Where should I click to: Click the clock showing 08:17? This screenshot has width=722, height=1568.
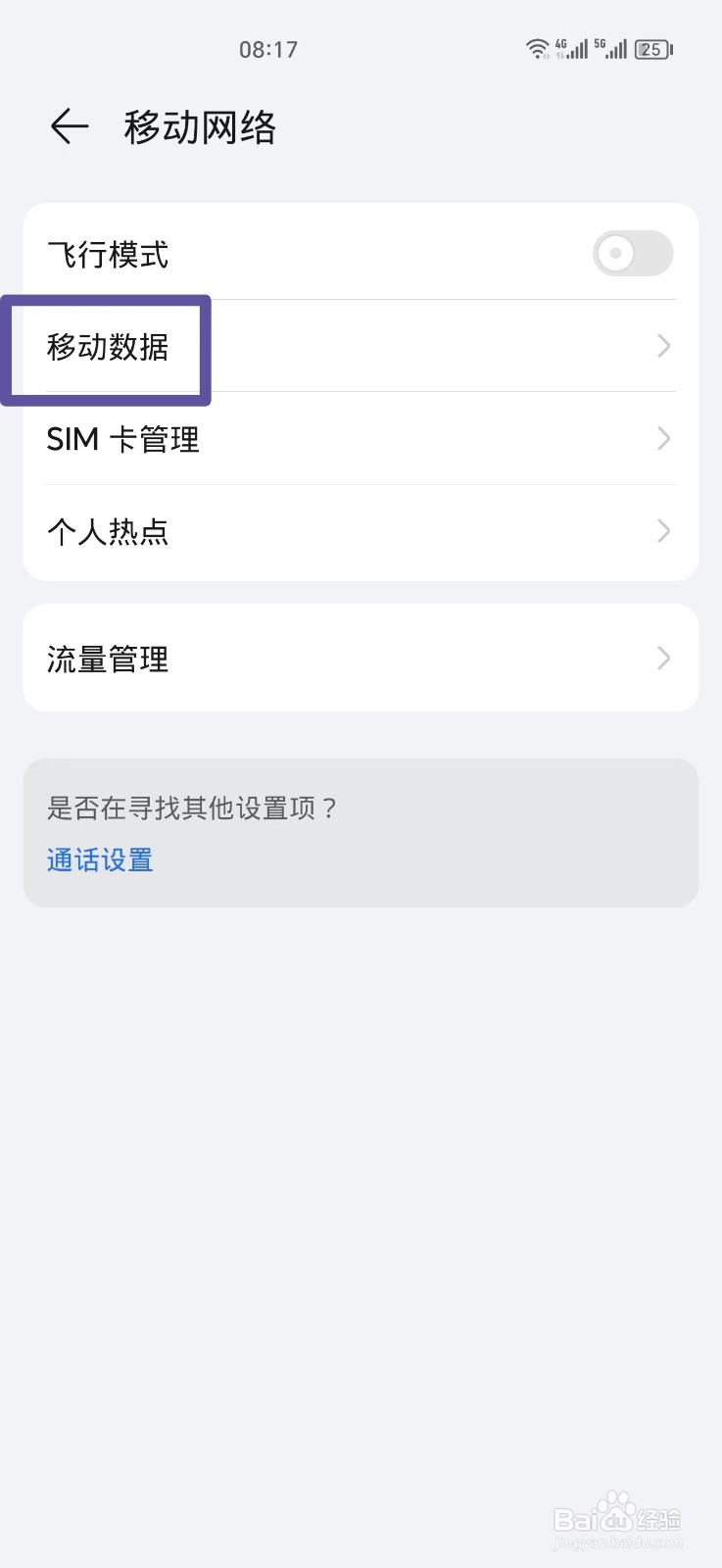coord(268,49)
